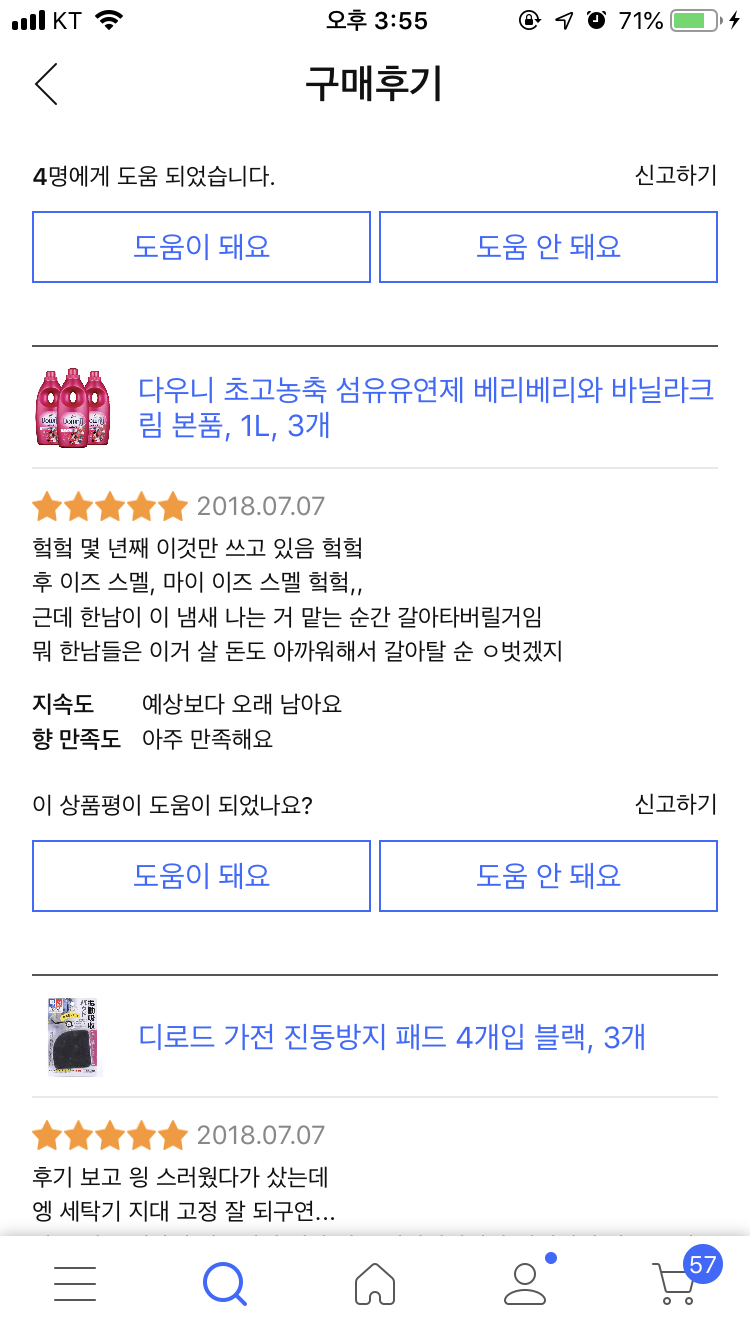750x1334 pixels.
Task: Go back from 구매후기 page
Action: click(46, 84)
